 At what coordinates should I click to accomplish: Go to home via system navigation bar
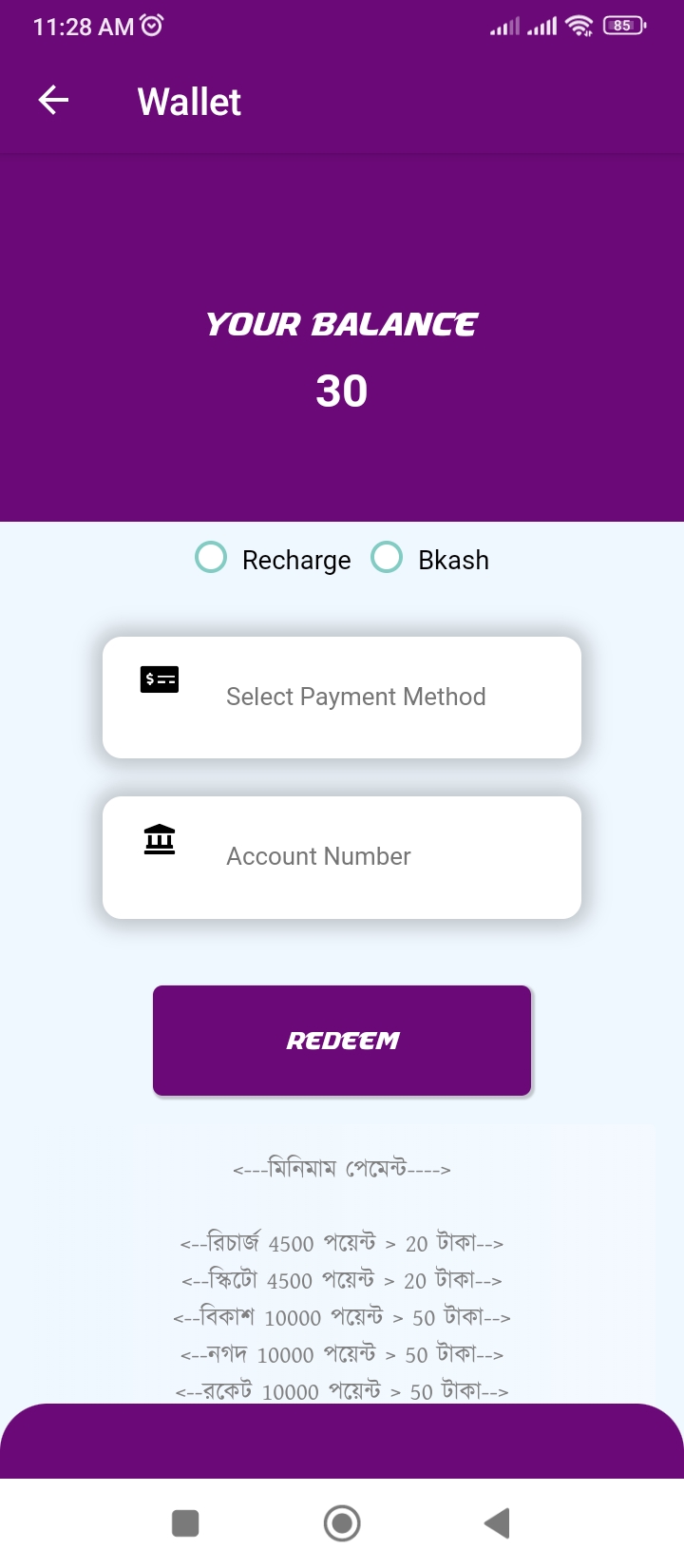point(342,1523)
